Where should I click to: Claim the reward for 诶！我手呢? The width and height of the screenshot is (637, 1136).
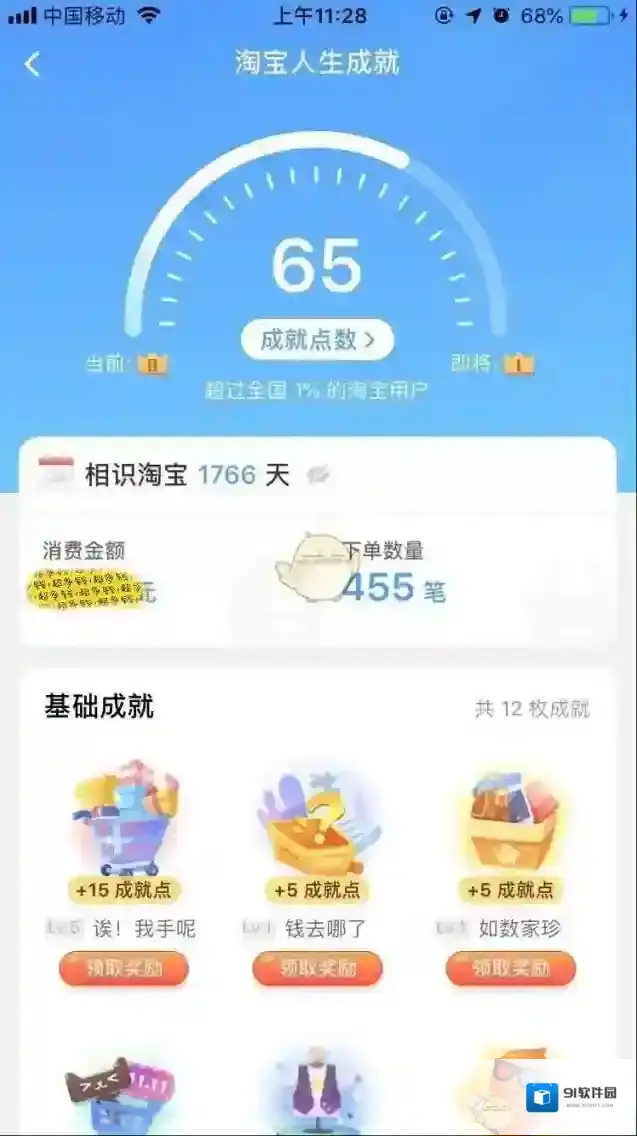pyautogui.click(x=124, y=968)
